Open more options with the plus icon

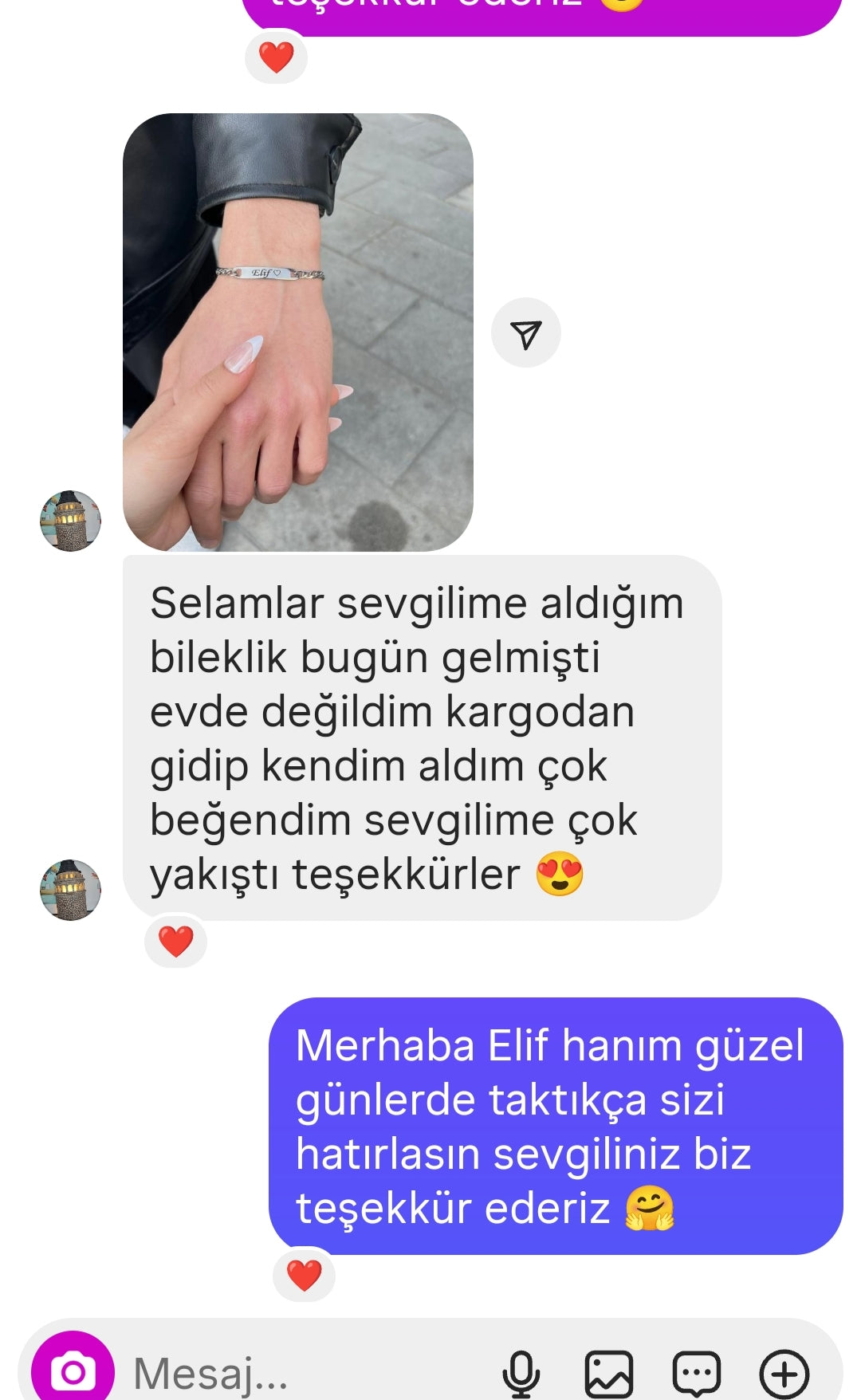pyautogui.click(x=784, y=1373)
